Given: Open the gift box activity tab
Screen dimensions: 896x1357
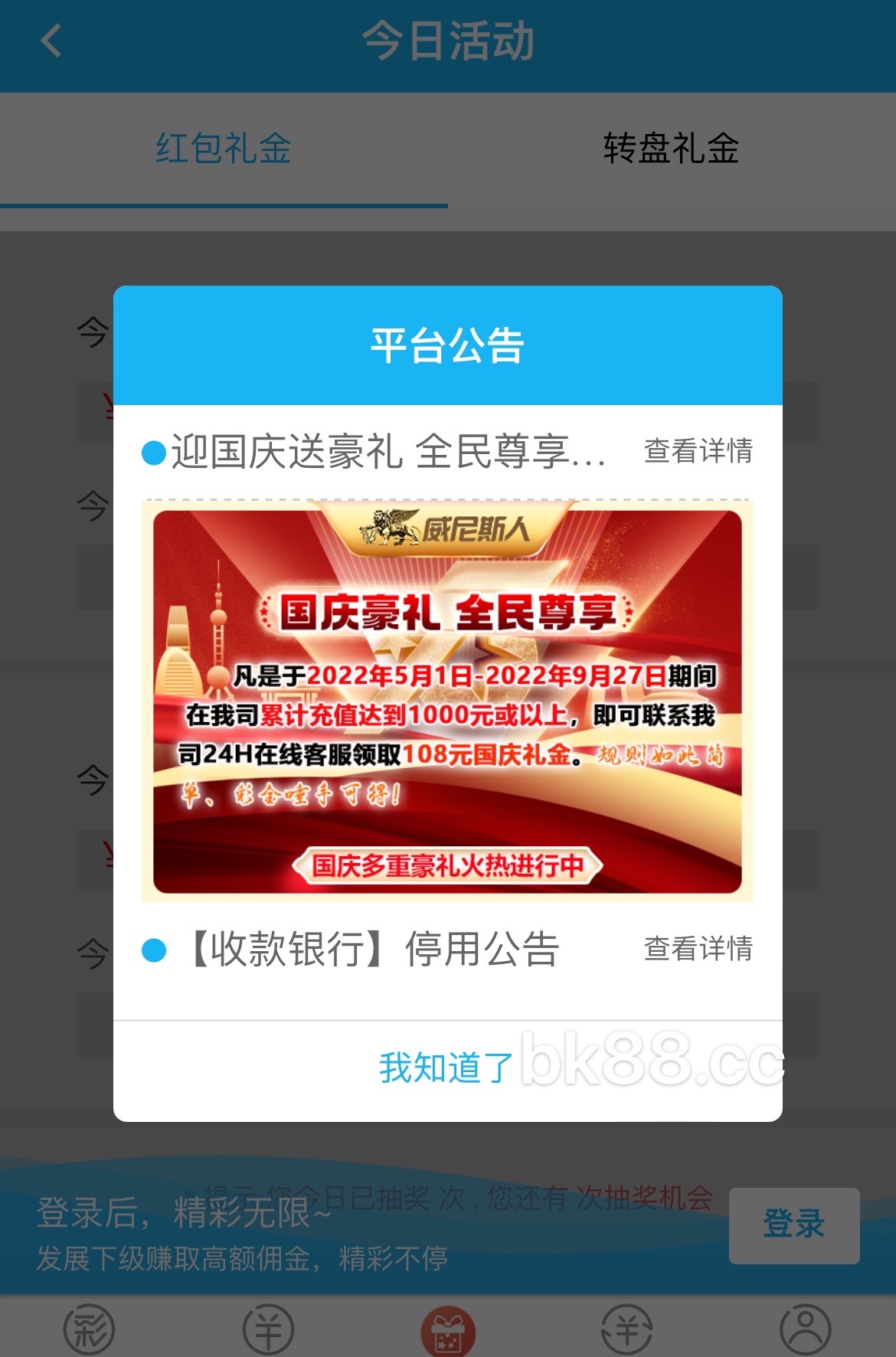Looking at the screenshot, I should 448,1331.
